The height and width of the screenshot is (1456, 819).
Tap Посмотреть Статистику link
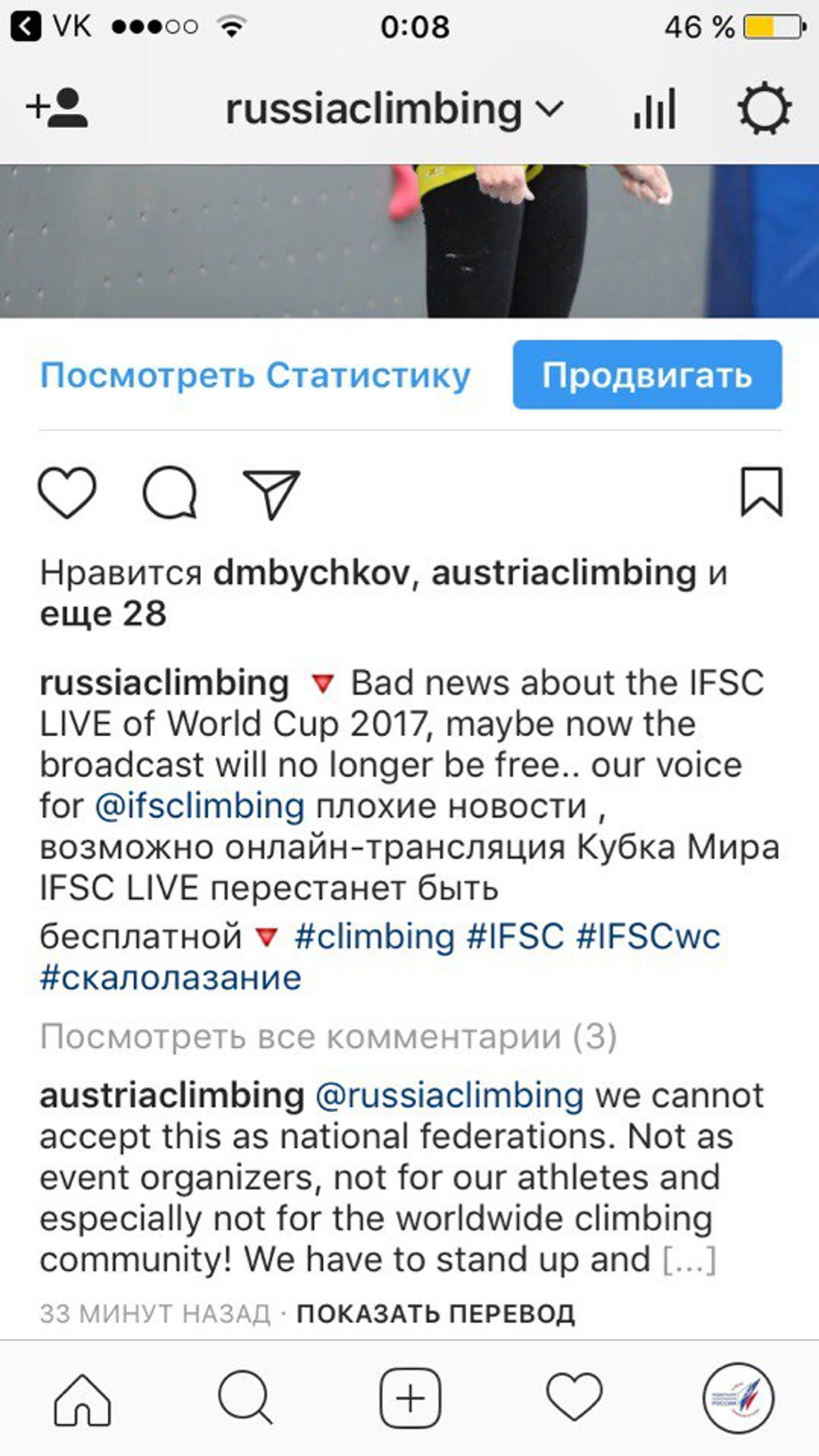click(255, 375)
